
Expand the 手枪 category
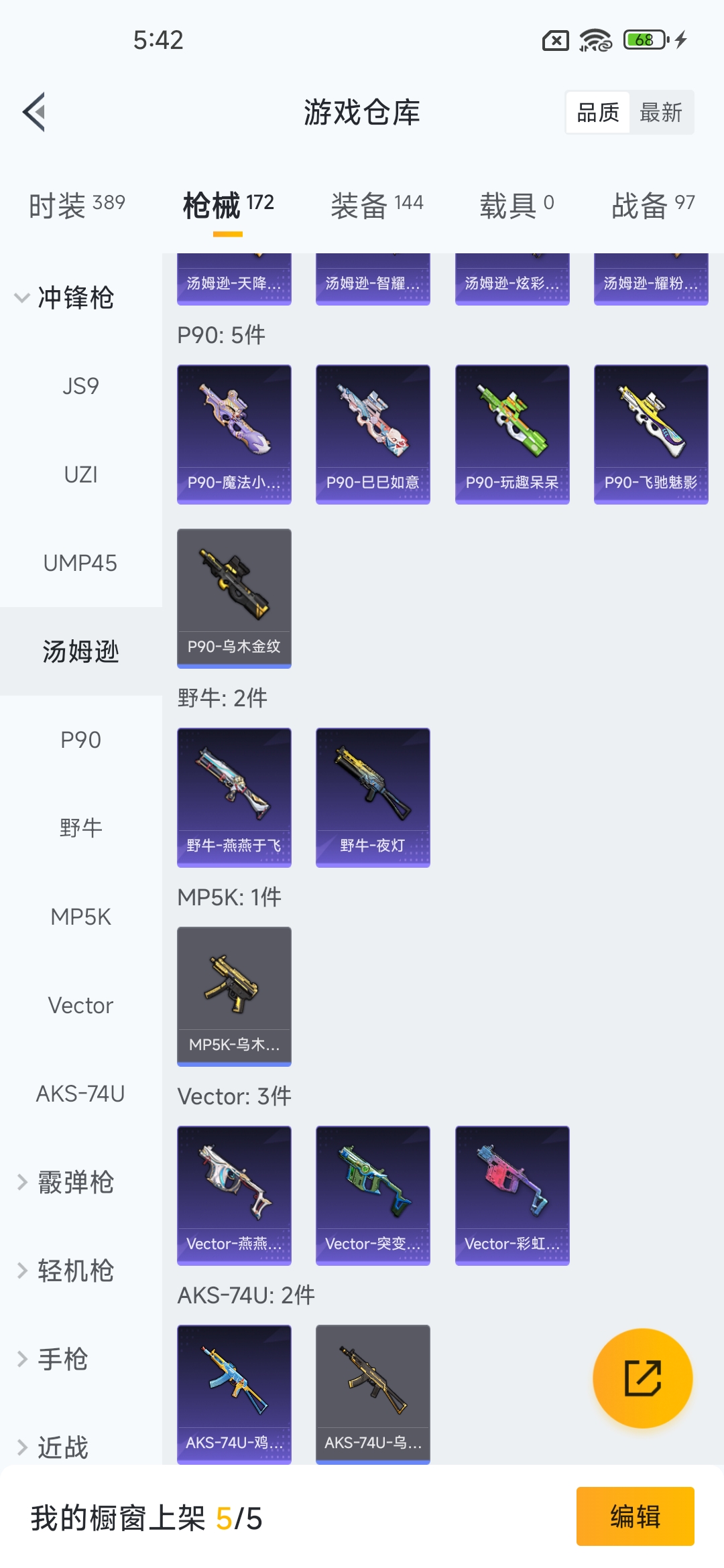coord(54,1359)
